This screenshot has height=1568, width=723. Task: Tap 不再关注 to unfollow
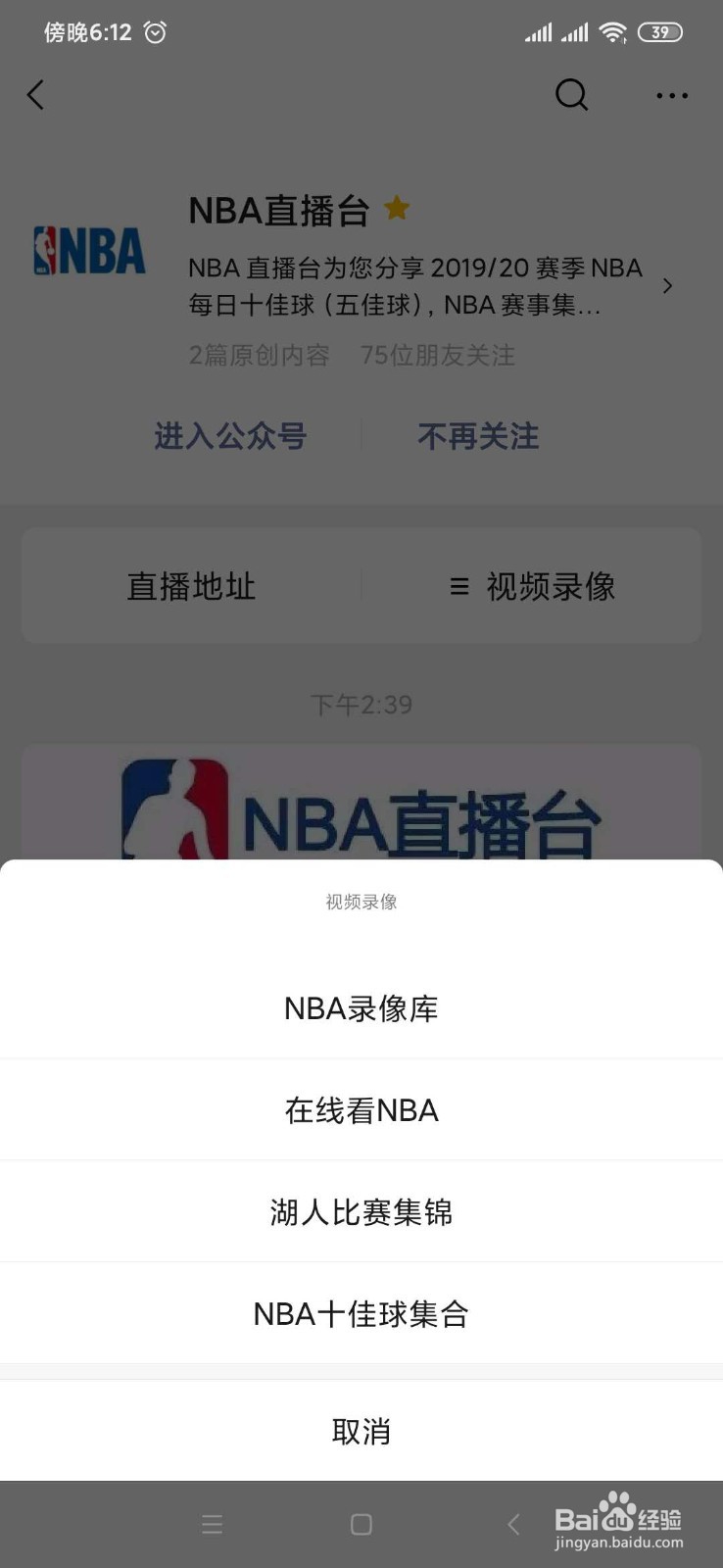click(x=478, y=436)
